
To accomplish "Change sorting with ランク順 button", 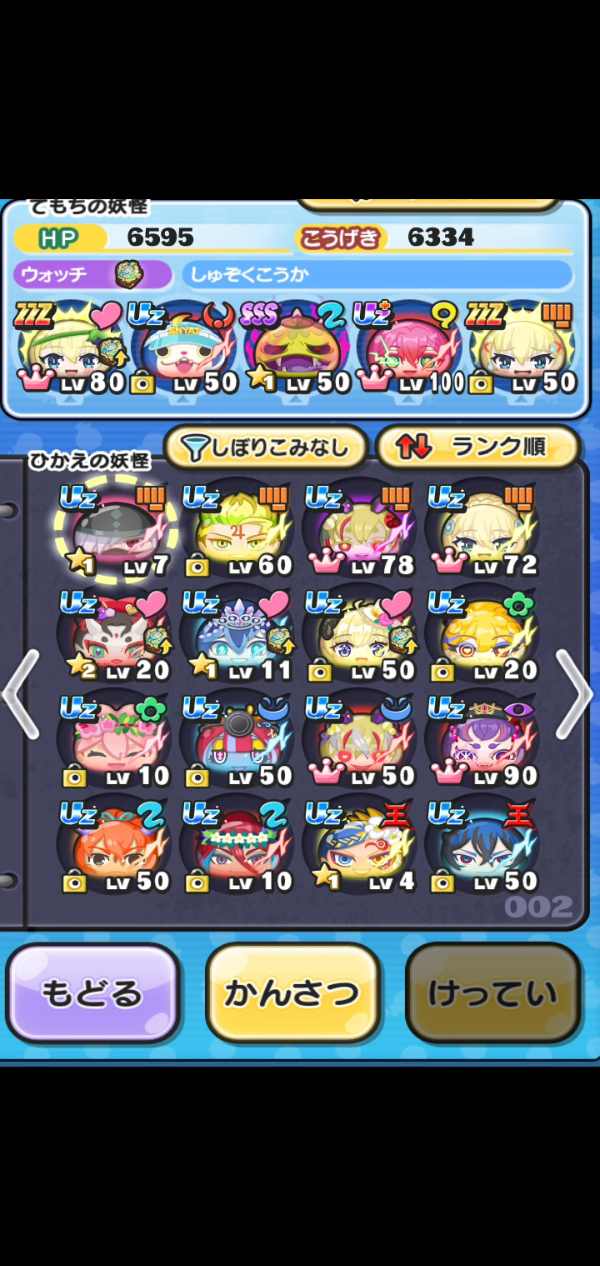I will pyautogui.click(x=477, y=447).
